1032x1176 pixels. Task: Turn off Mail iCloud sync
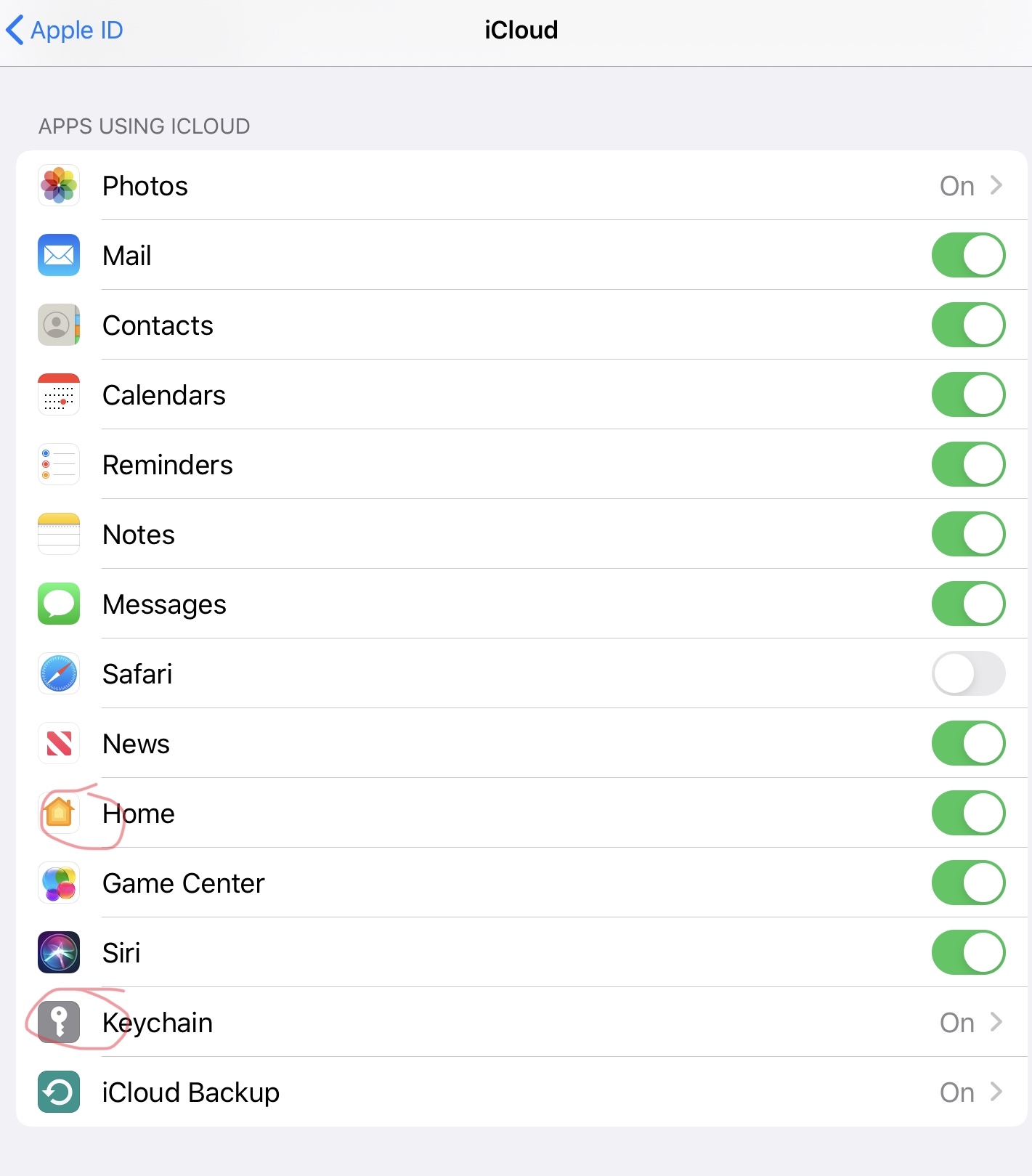click(968, 255)
